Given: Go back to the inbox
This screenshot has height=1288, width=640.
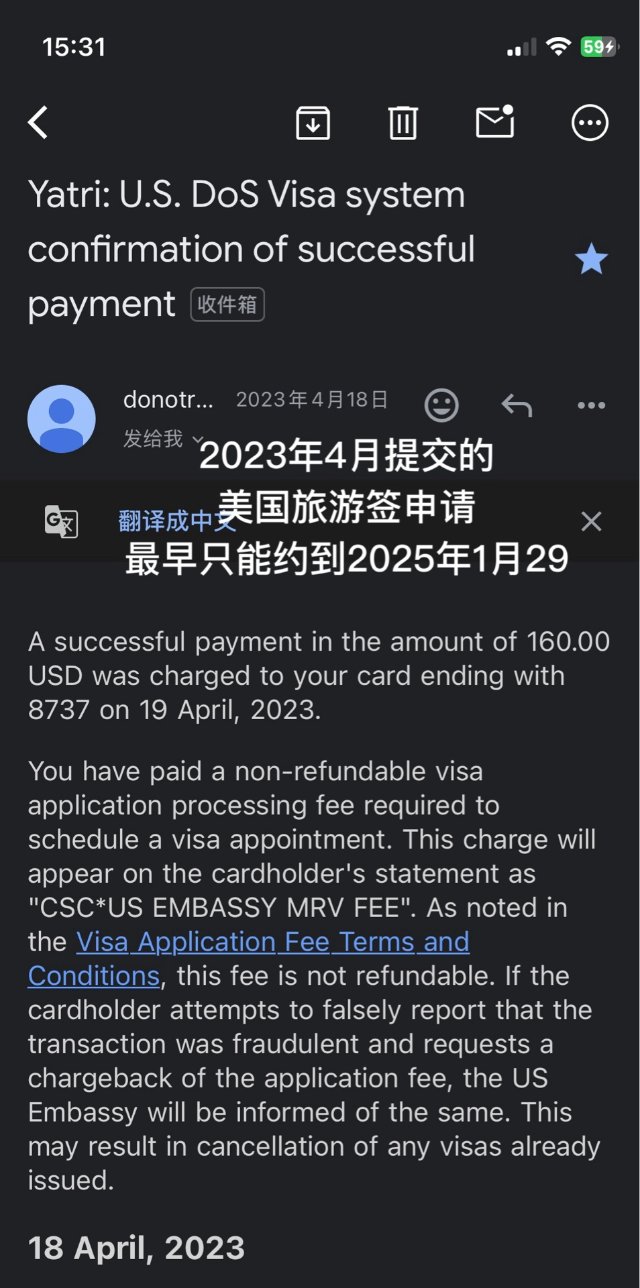Looking at the screenshot, I should (x=38, y=123).
